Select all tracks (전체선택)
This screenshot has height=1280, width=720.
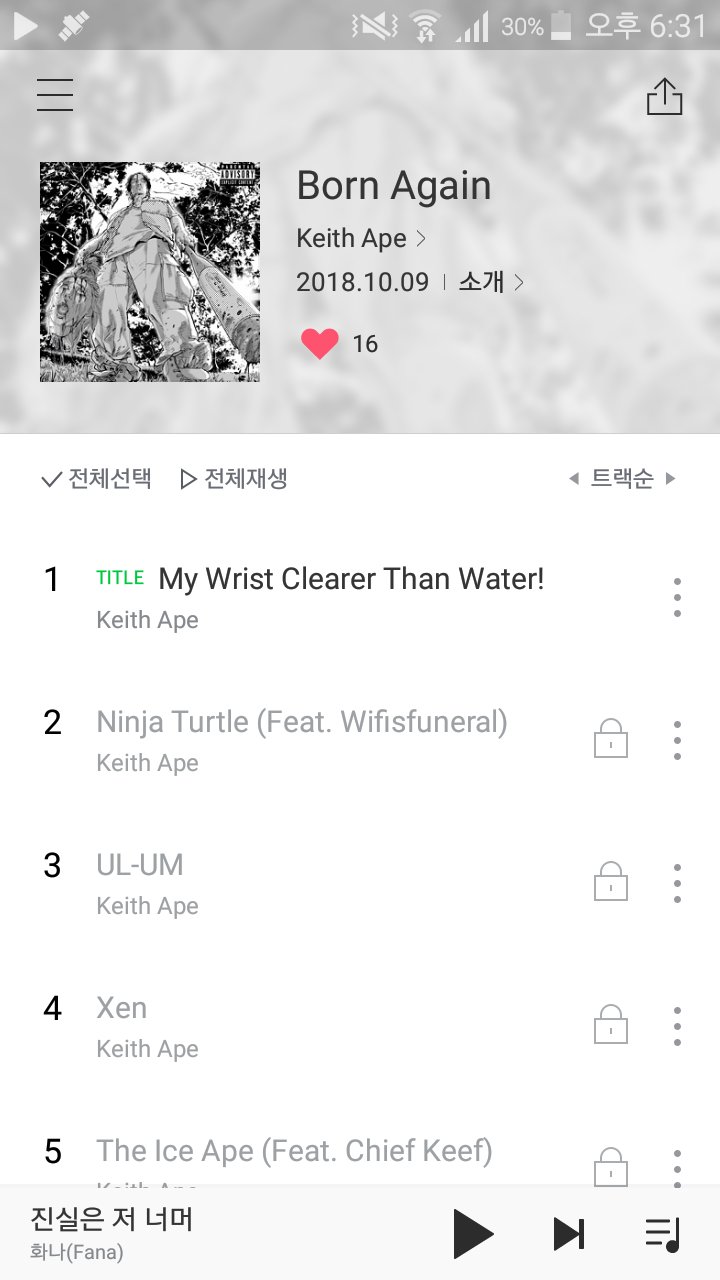tap(96, 479)
